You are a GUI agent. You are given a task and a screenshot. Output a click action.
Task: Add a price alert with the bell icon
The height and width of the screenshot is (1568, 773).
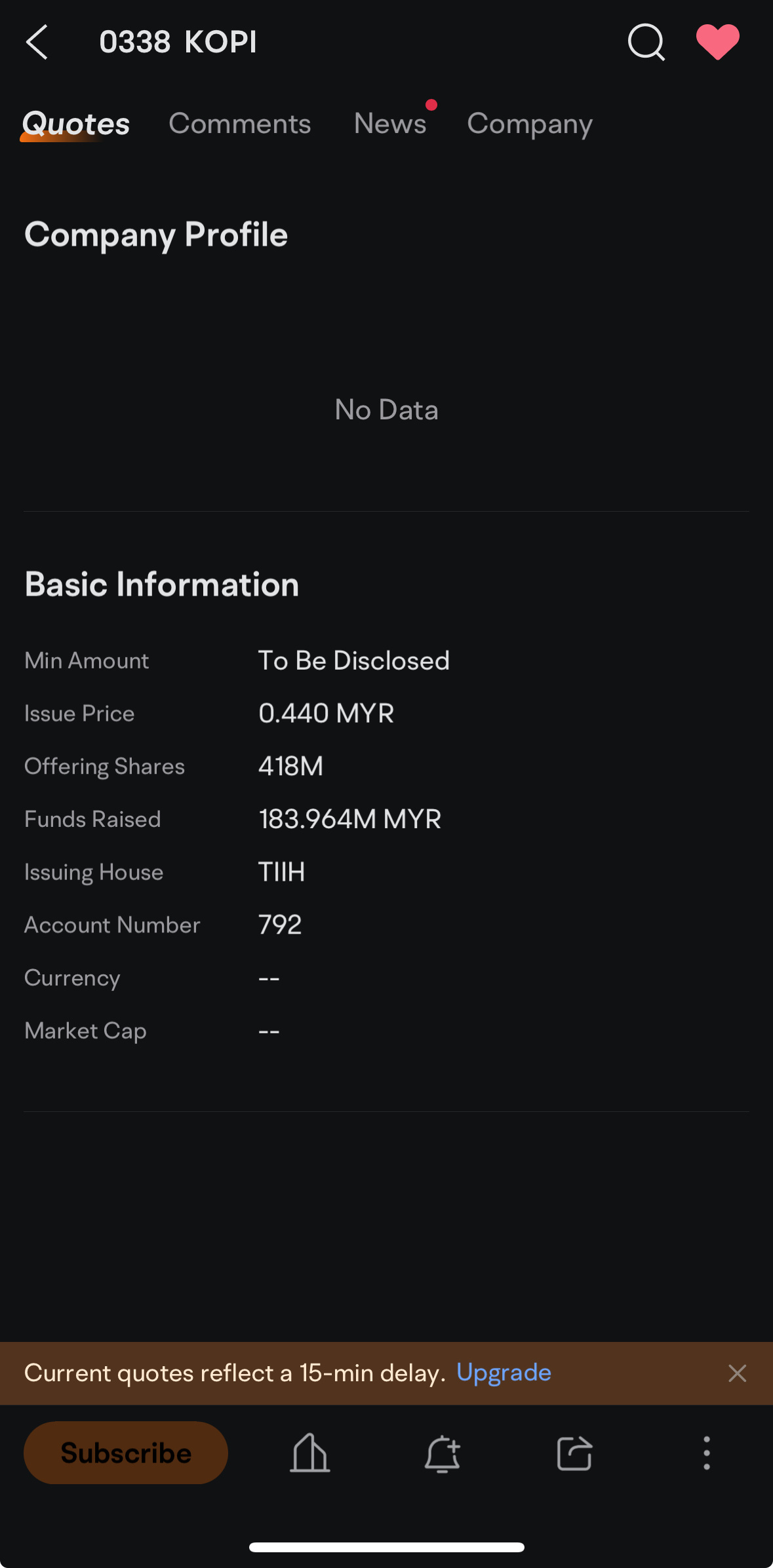point(443,1453)
